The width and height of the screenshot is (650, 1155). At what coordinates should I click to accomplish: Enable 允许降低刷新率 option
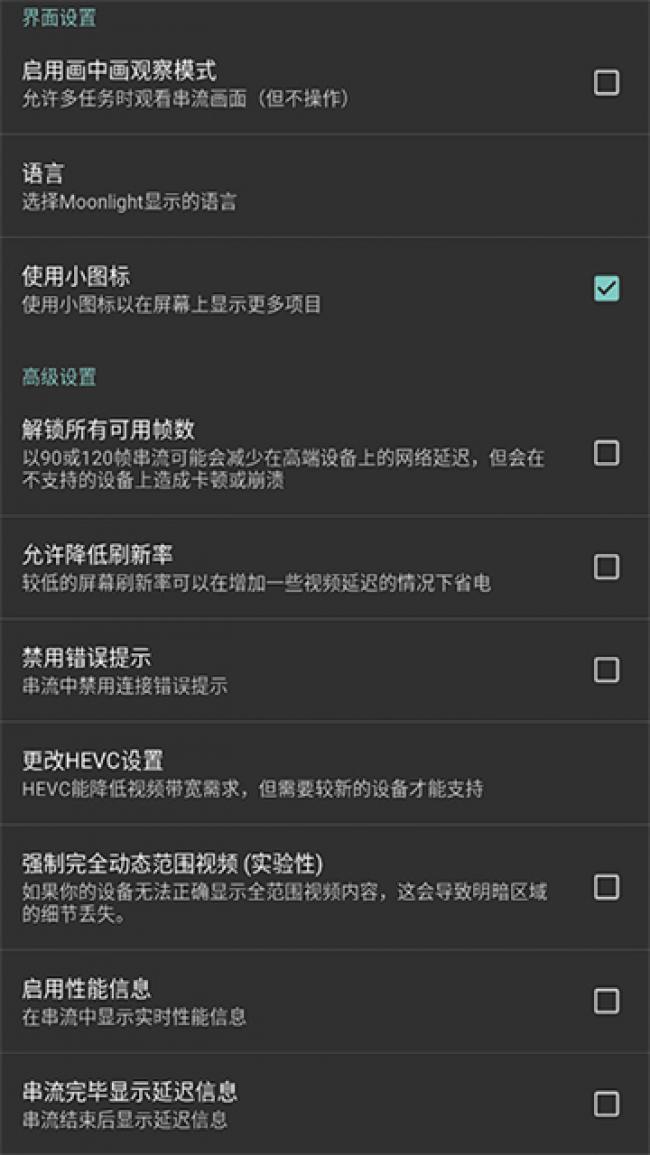[606, 567]
